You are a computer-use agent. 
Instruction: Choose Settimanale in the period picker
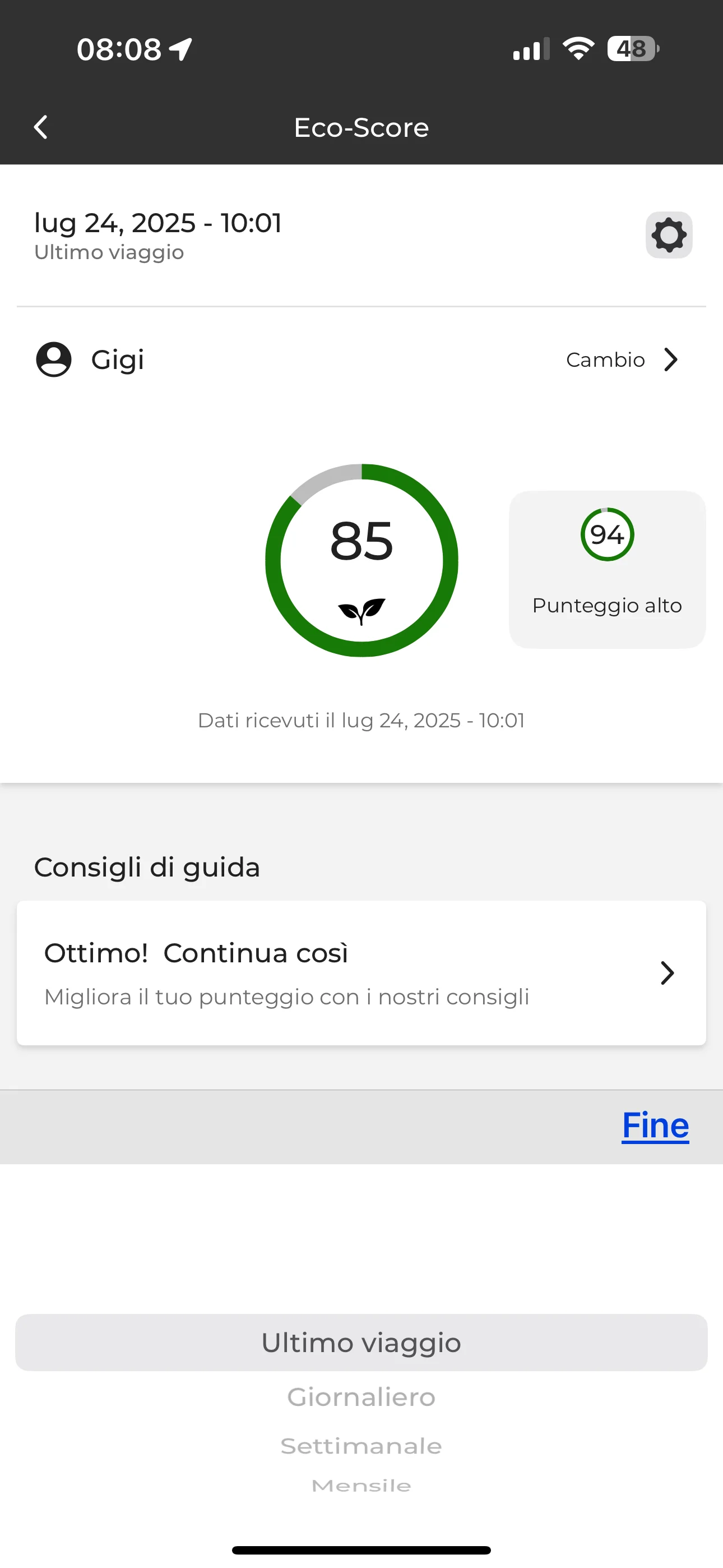pos(361,1446)
